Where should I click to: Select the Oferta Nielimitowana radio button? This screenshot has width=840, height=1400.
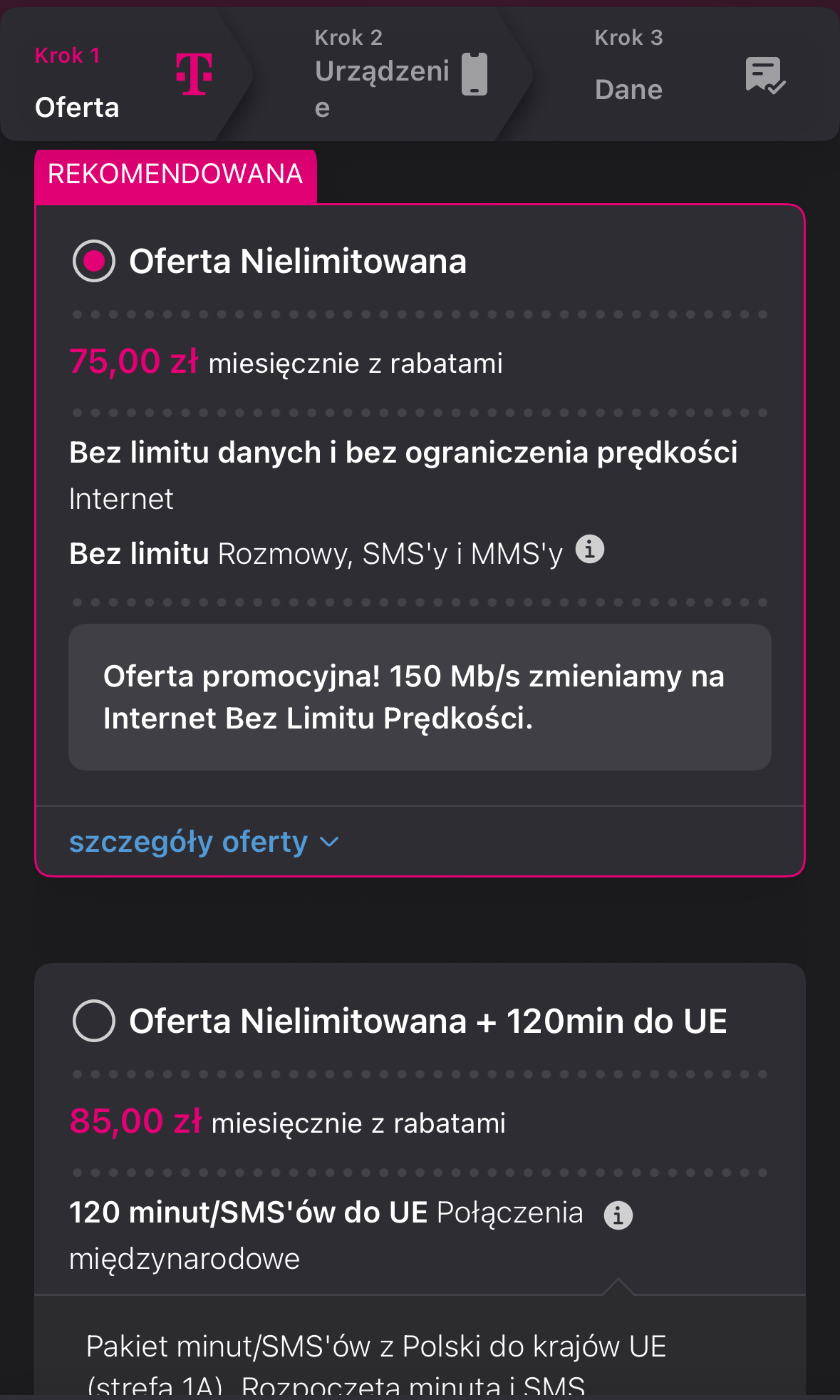pos(94,262)
